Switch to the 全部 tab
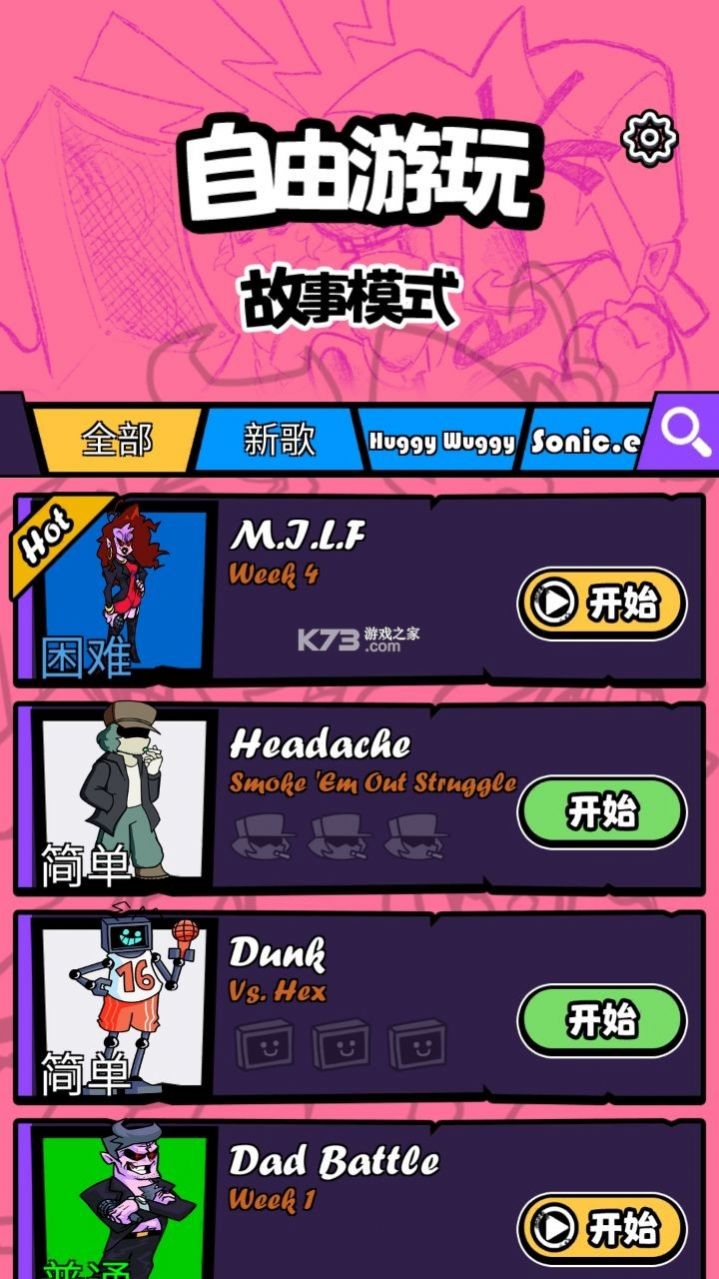The image size is (719, 1279). point(117,439)
